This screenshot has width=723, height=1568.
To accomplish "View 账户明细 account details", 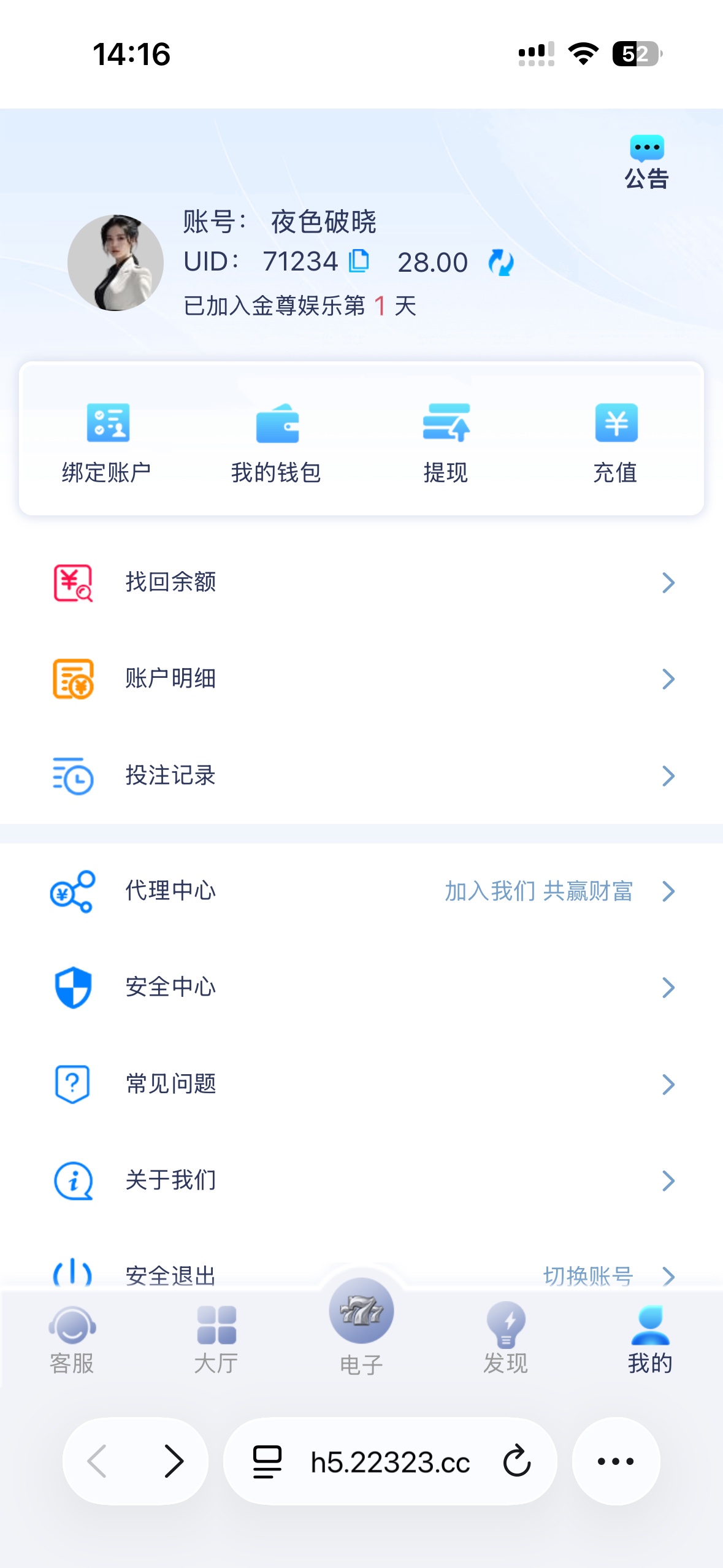I will tap(361, 678).
